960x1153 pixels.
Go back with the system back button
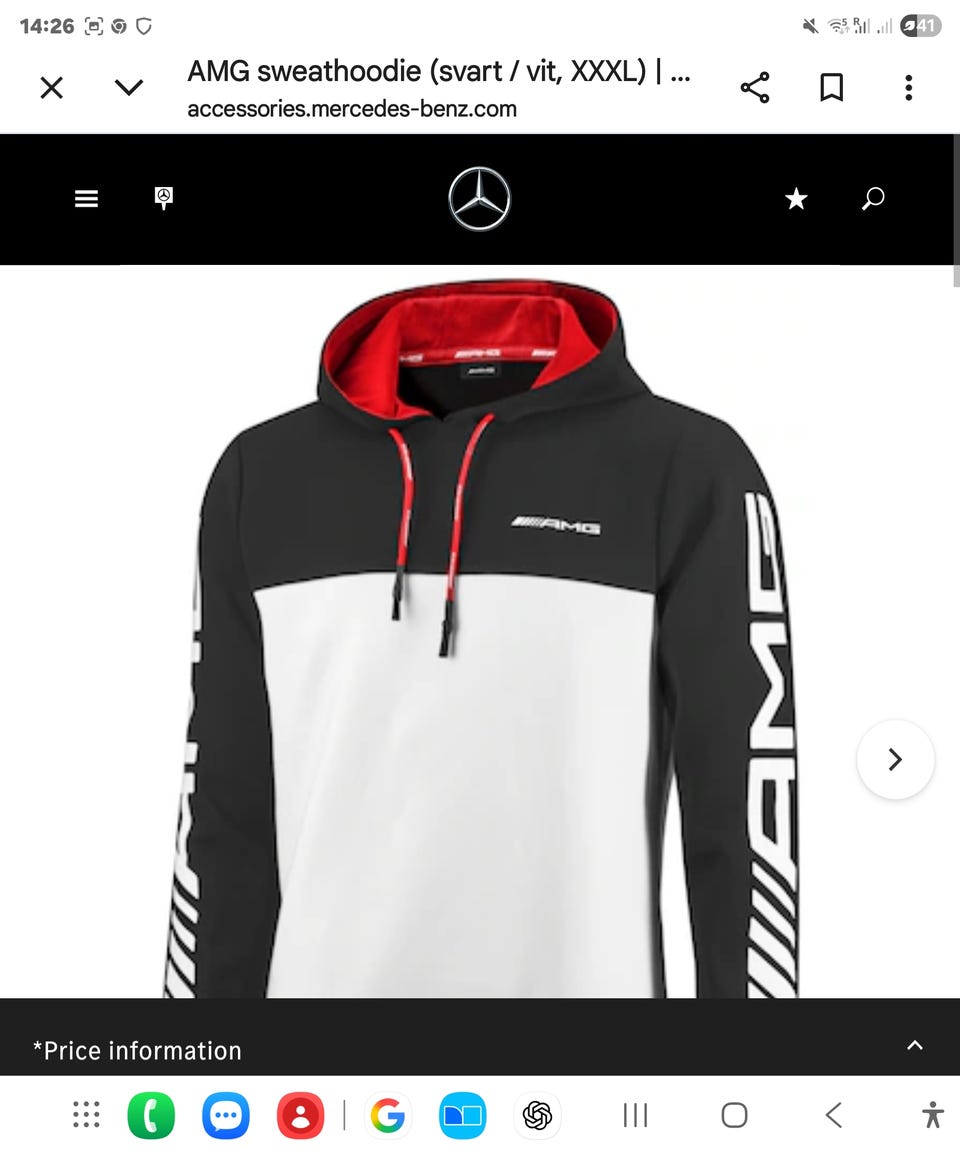pos(833,1115)
